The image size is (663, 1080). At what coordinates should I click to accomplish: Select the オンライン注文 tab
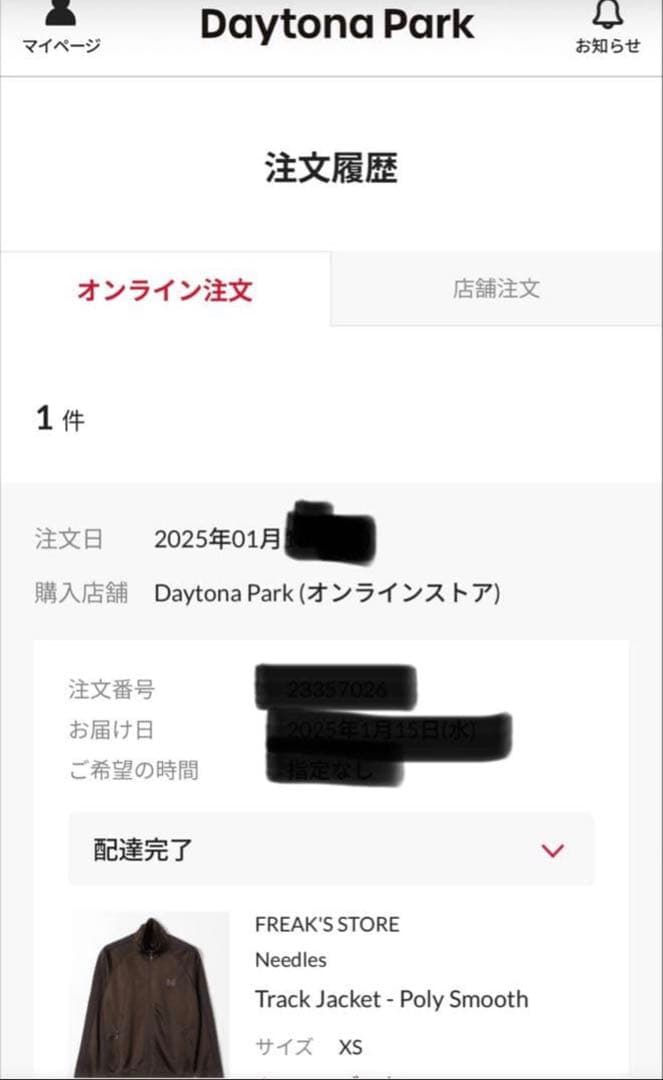[x=165, y=290]
